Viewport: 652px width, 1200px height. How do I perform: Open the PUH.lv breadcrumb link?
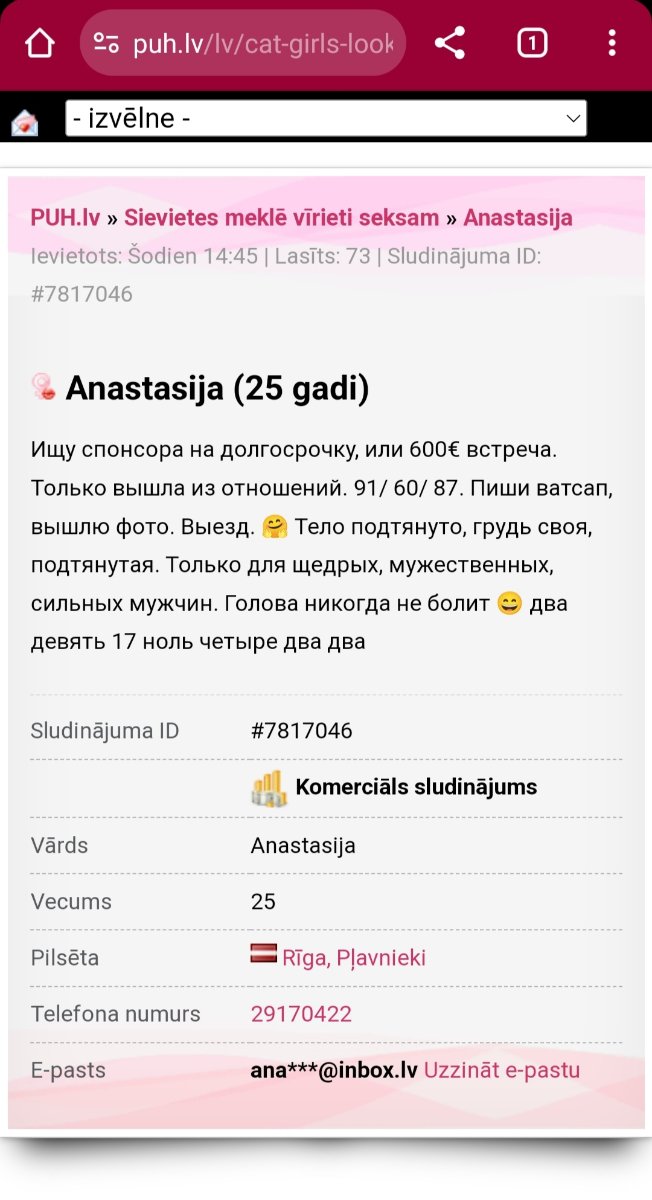point(66,217)
